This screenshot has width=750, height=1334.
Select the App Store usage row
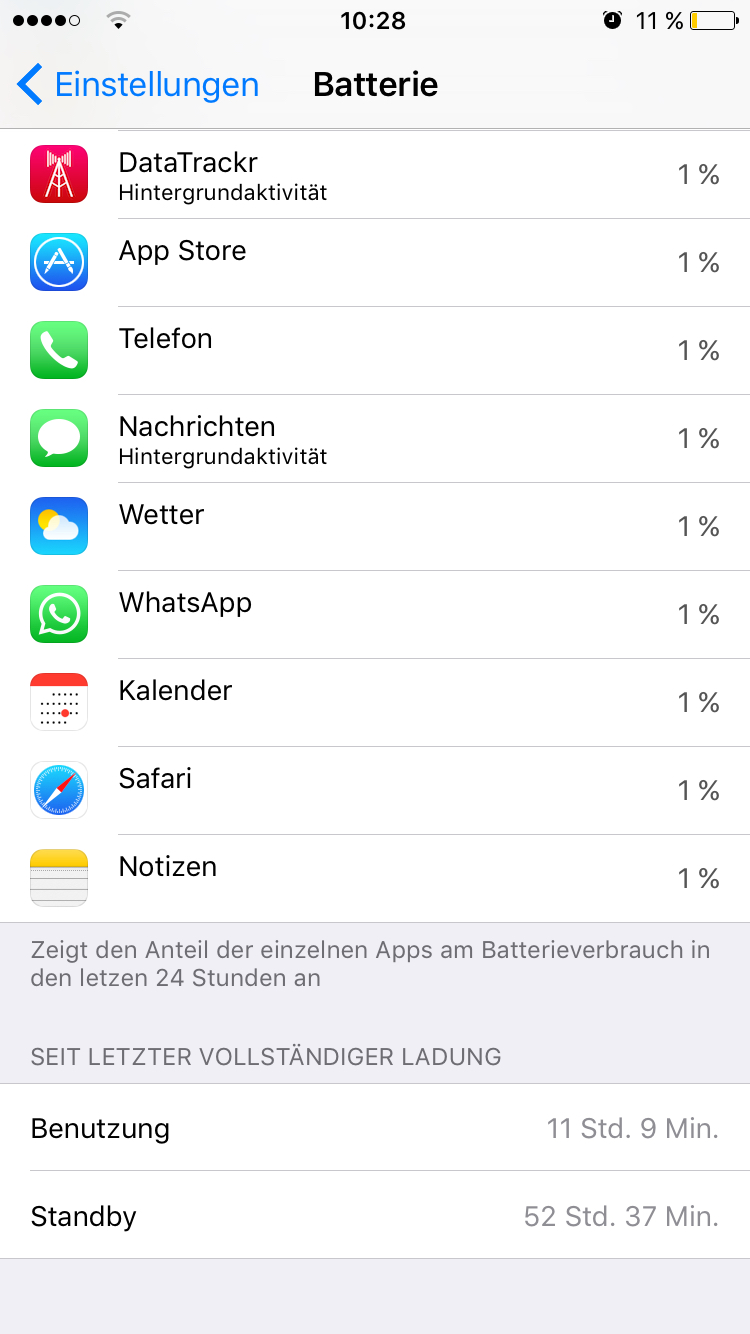[375, 263]
